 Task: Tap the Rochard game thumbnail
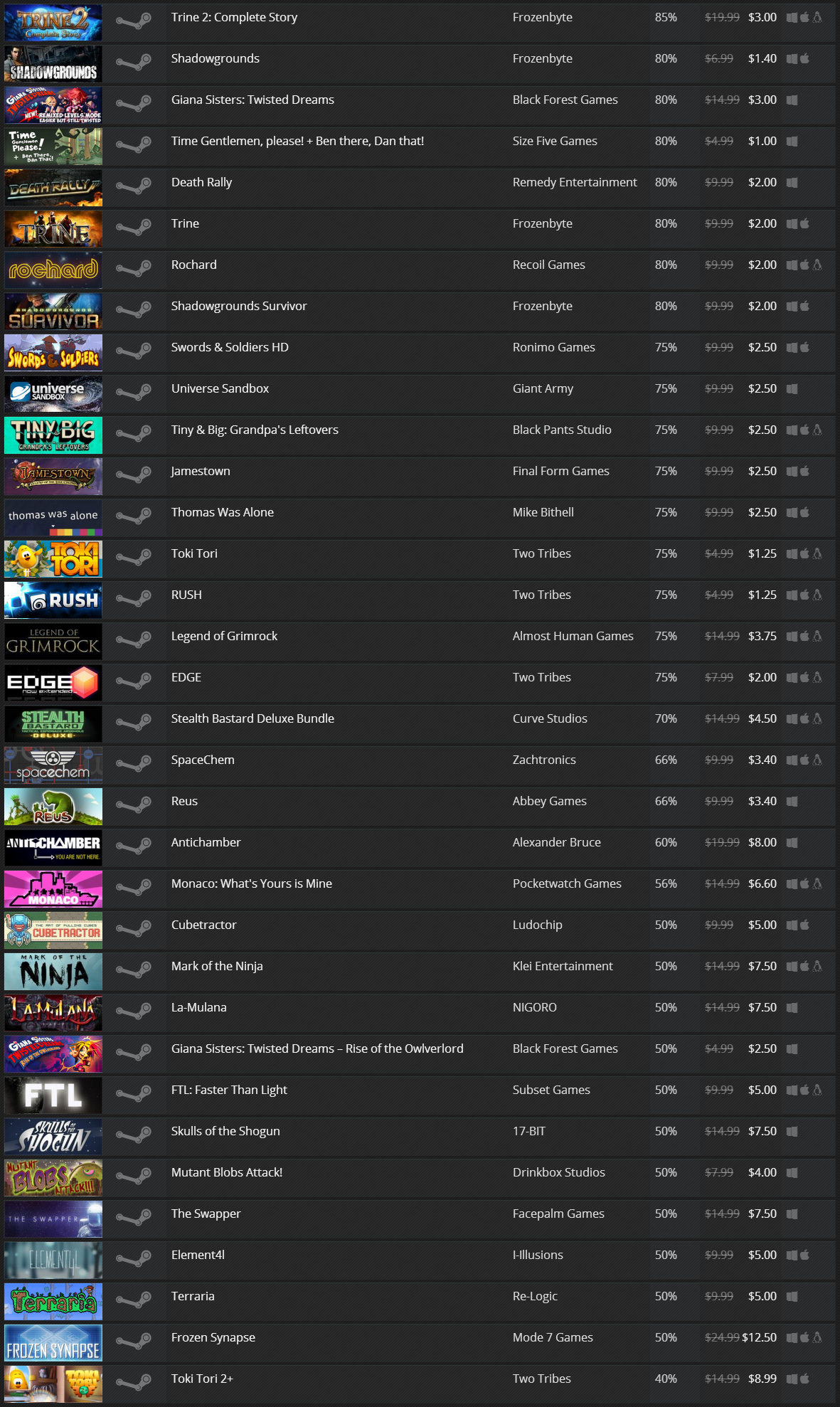(53, 270)
